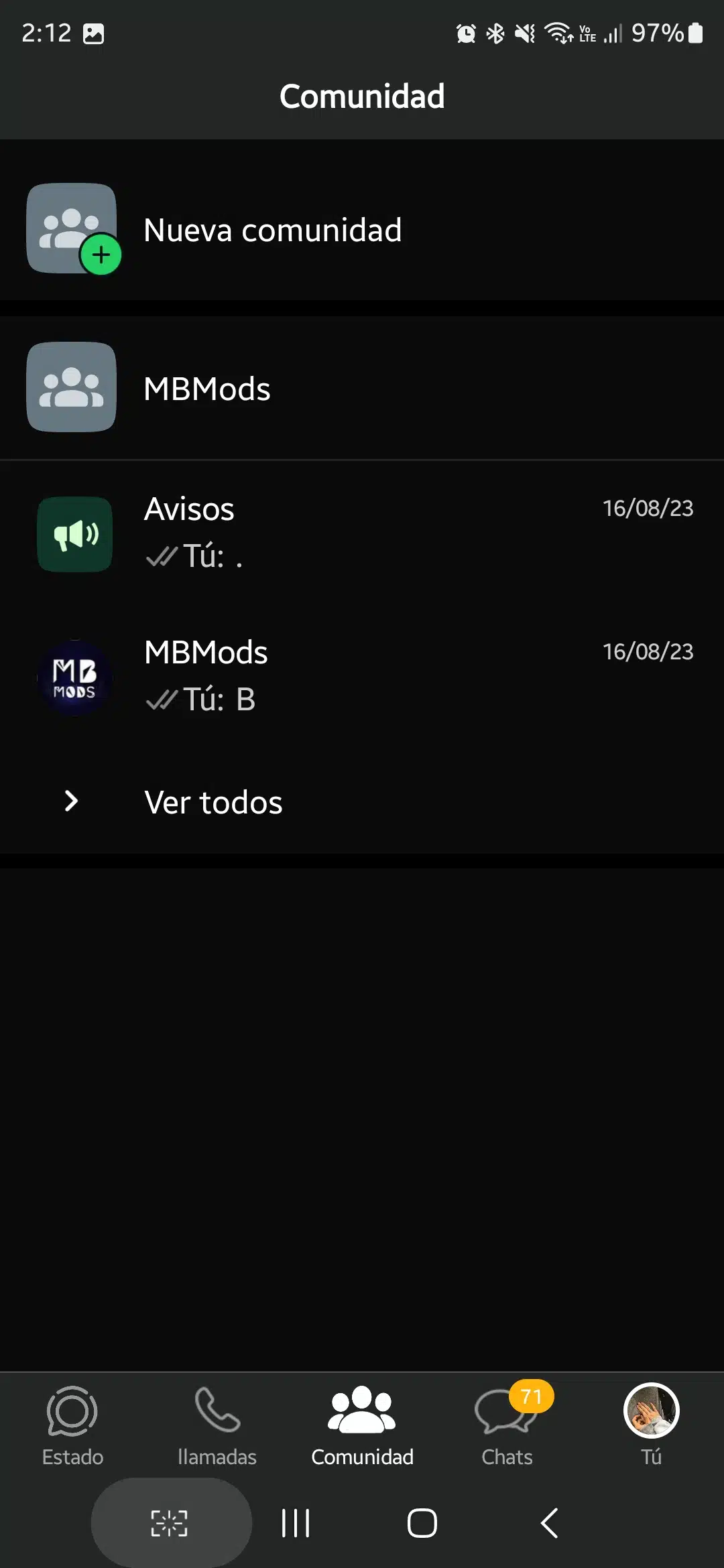Expand Ver todos with the chevron
This screenshot has width=724, height=1568.
pos(71,801)
